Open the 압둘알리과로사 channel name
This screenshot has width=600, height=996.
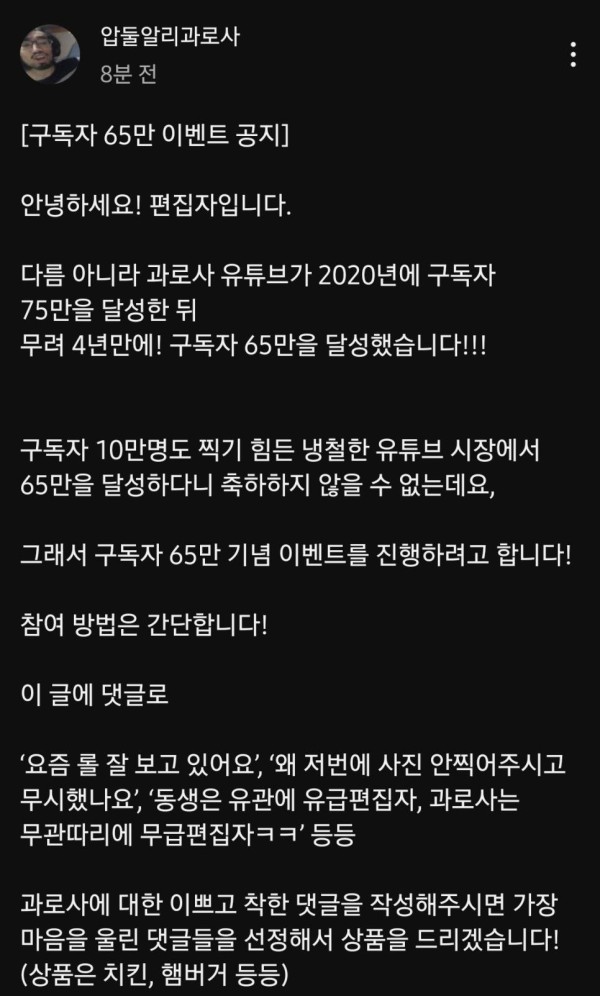pos(170,38)
